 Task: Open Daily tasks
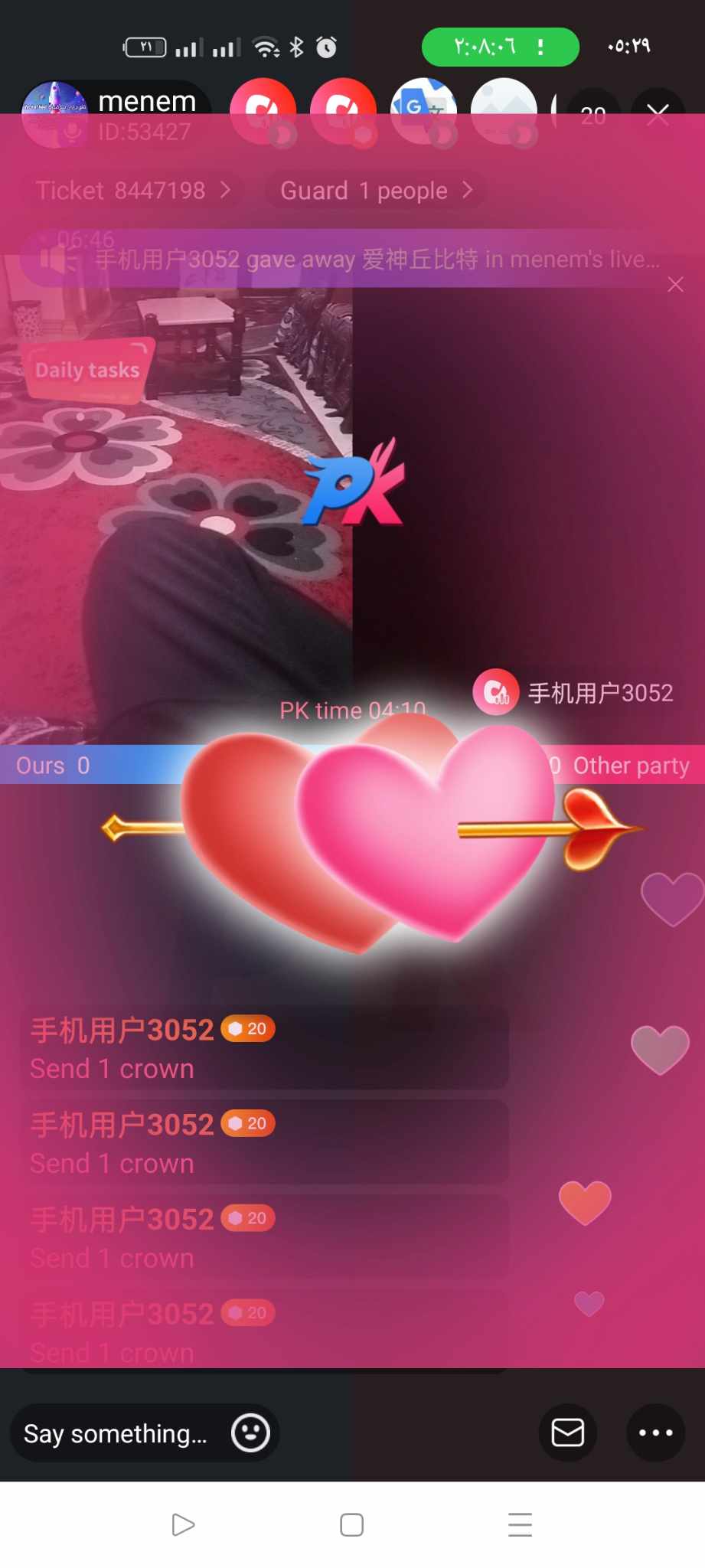click(87, 370)
